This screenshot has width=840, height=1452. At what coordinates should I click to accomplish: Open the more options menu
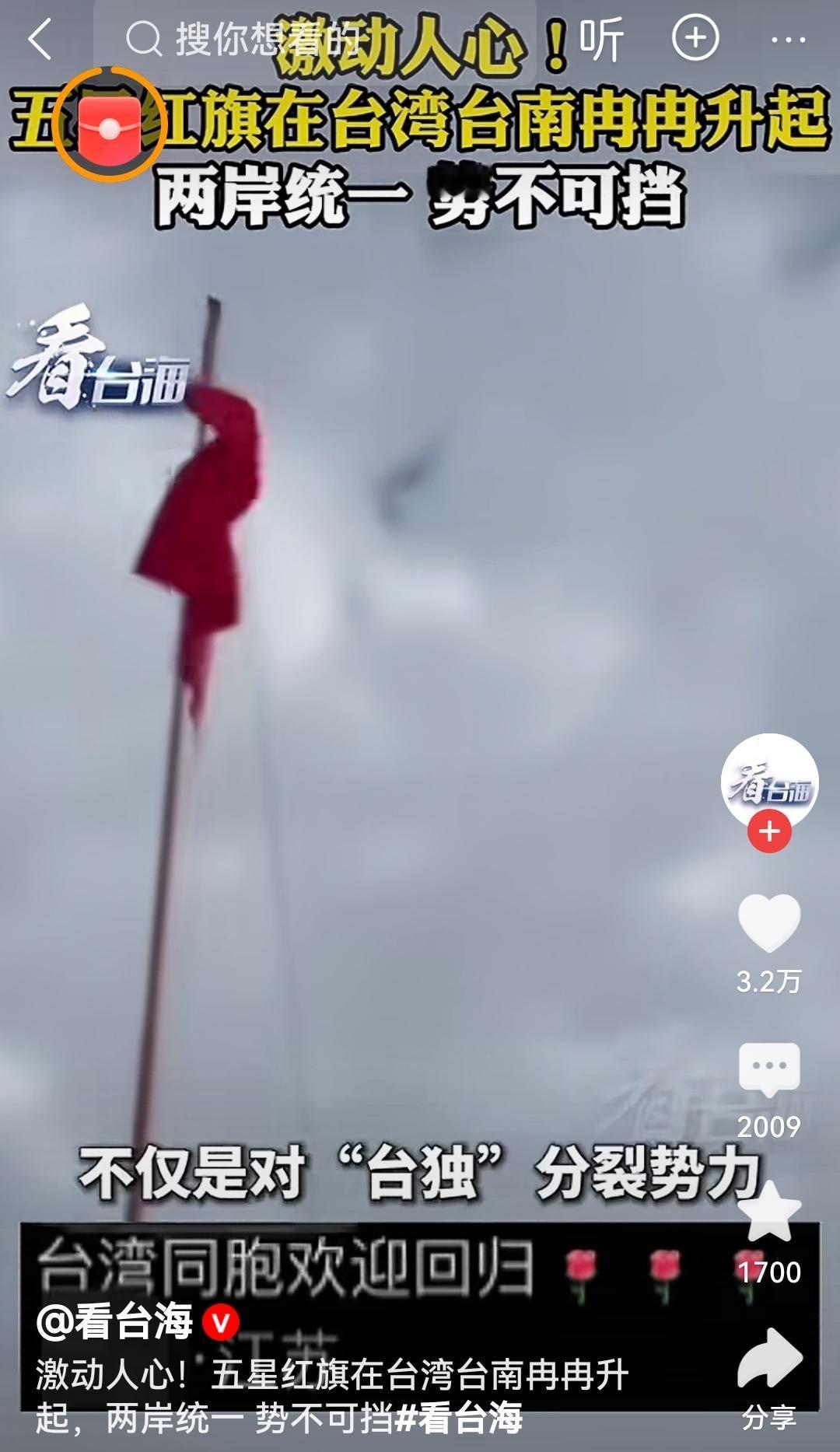click(x=791, y=40)
